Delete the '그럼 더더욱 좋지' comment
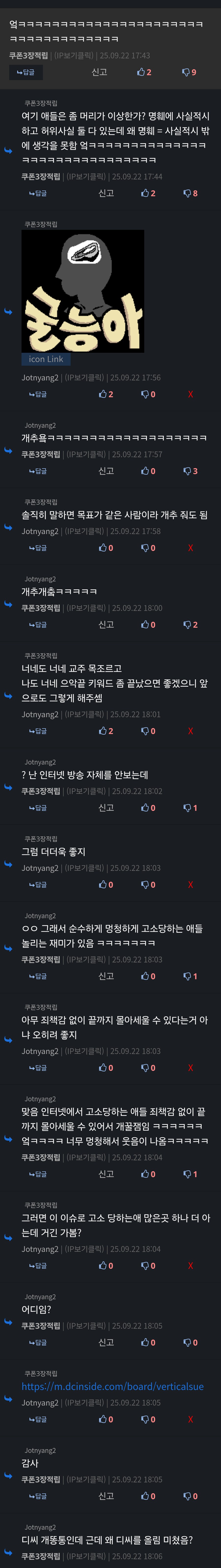Viewport: 221px width, 1568px height. pos(190,885)
